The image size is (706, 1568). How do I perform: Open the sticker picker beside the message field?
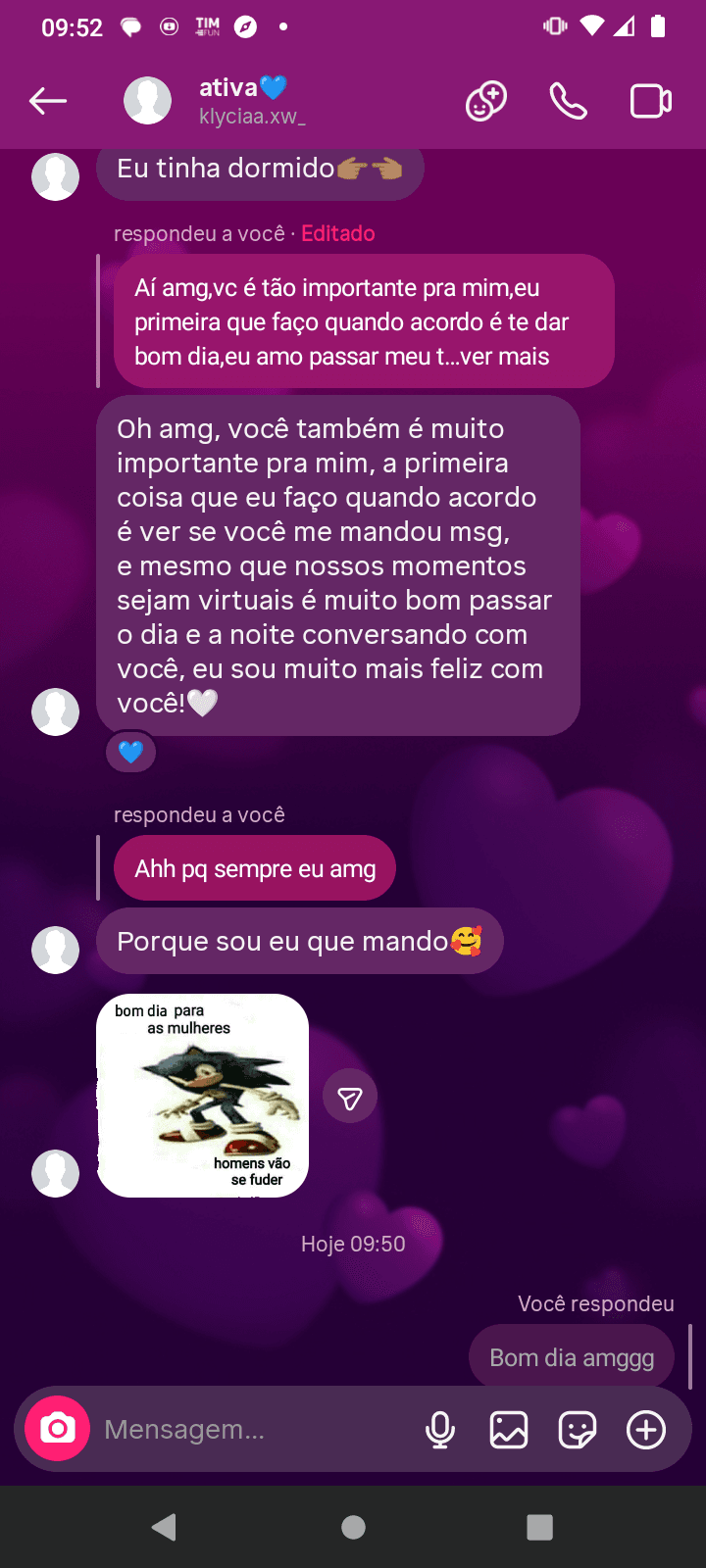pyautogui.click(x=578, y=1429)
